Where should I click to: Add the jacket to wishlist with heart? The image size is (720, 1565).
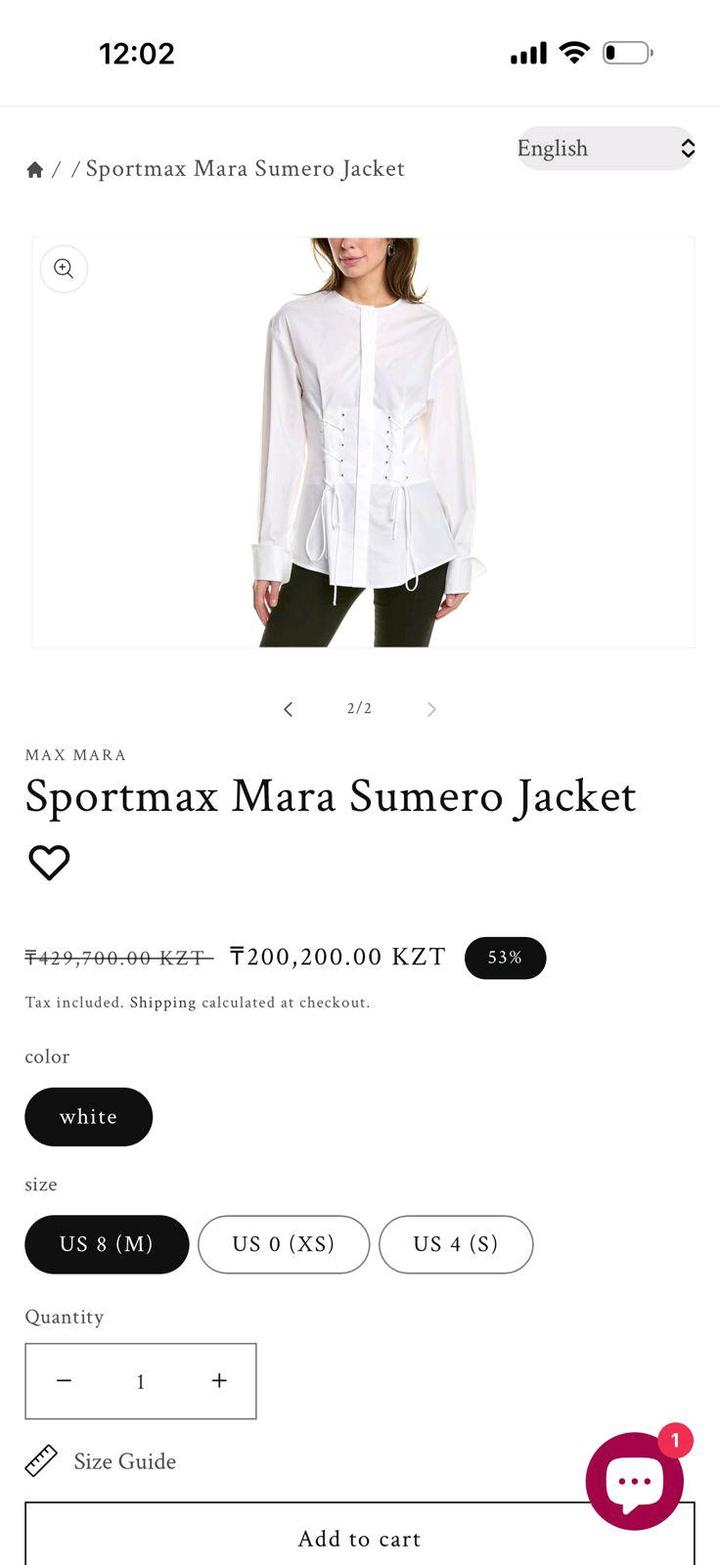coord(48,862)
